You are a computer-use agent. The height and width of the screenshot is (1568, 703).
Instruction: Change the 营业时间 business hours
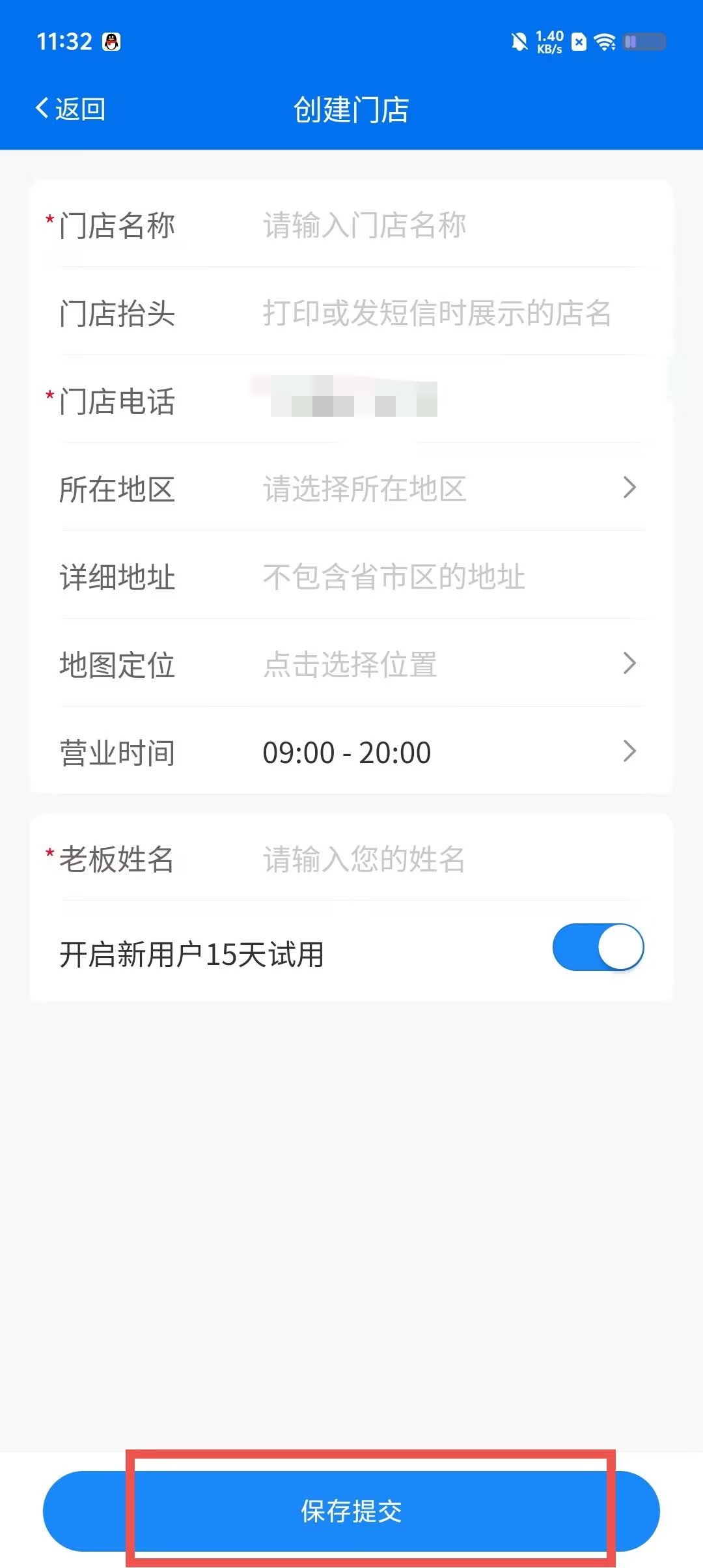click(351, 752)
